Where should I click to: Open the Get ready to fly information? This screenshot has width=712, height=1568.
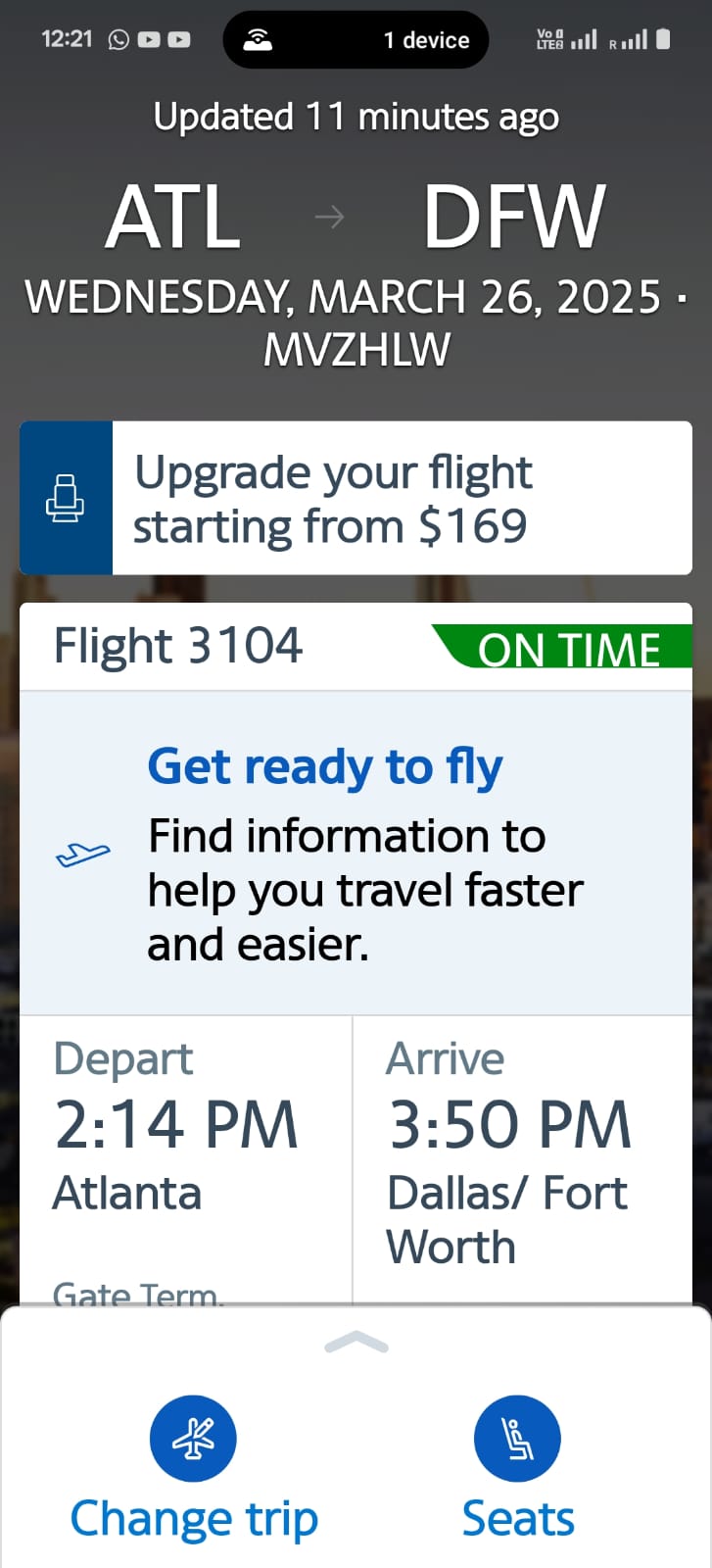(356, 853)
